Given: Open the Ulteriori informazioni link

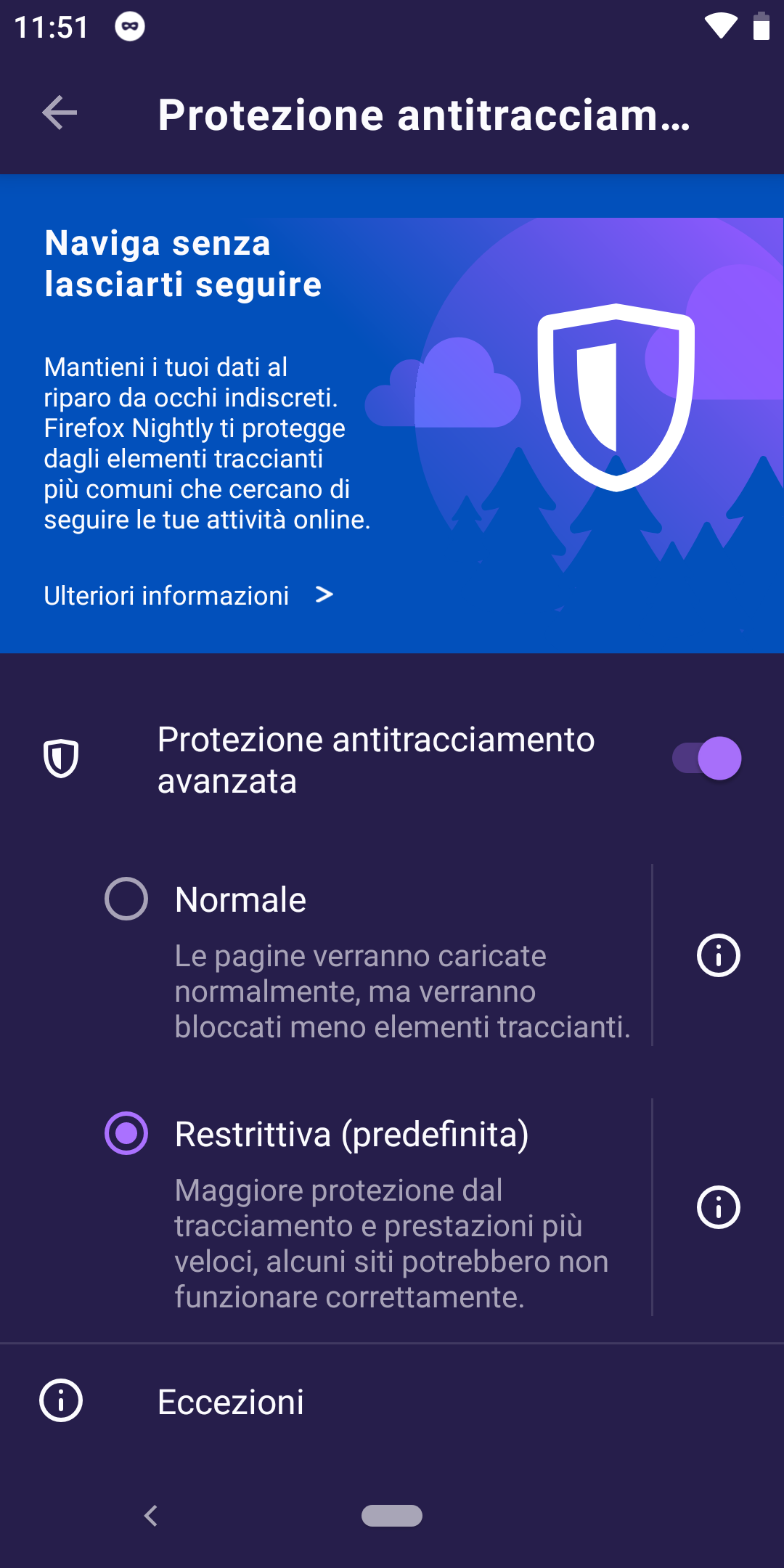Looking at the screenshot, I should click(x=188, y=595).
